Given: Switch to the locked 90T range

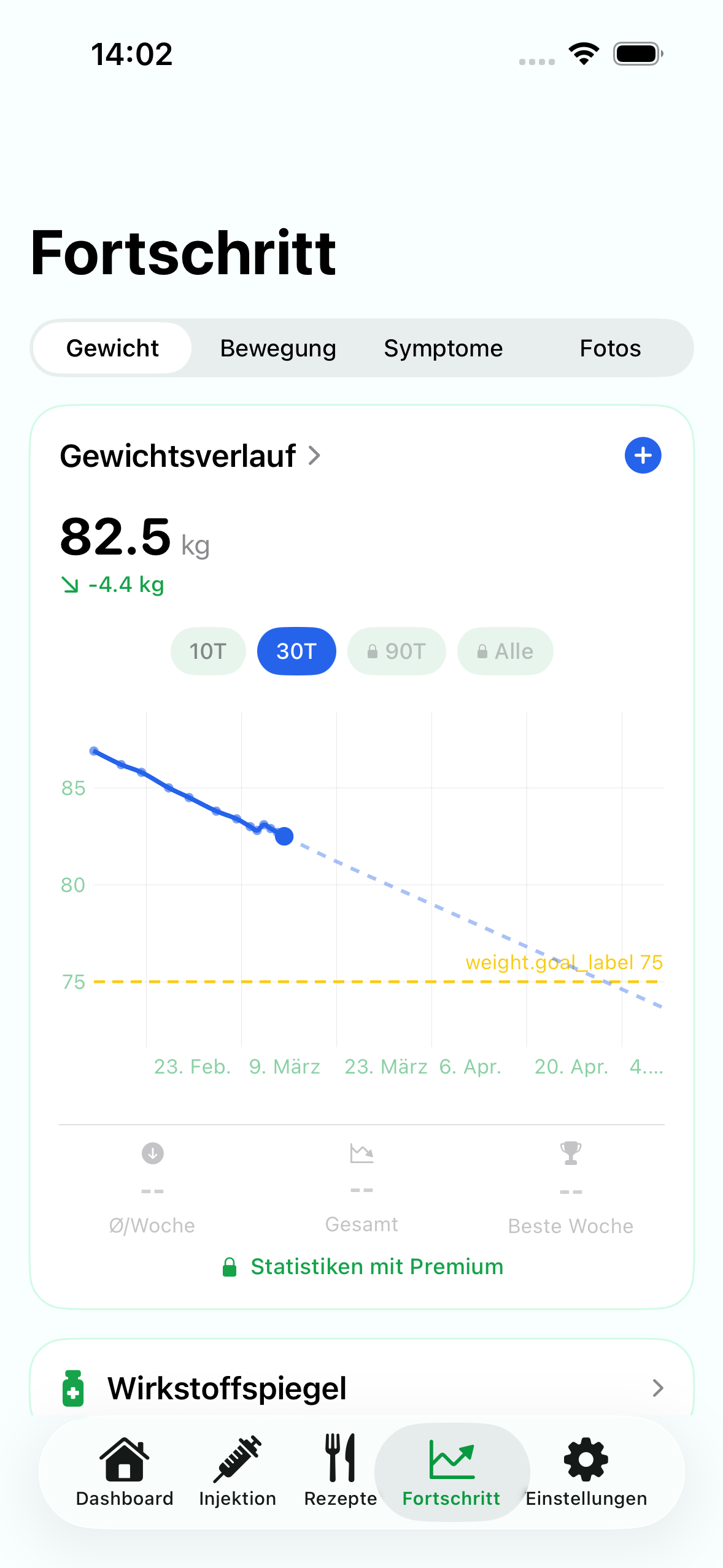Looking at the screenshot, I should point(396,651).
